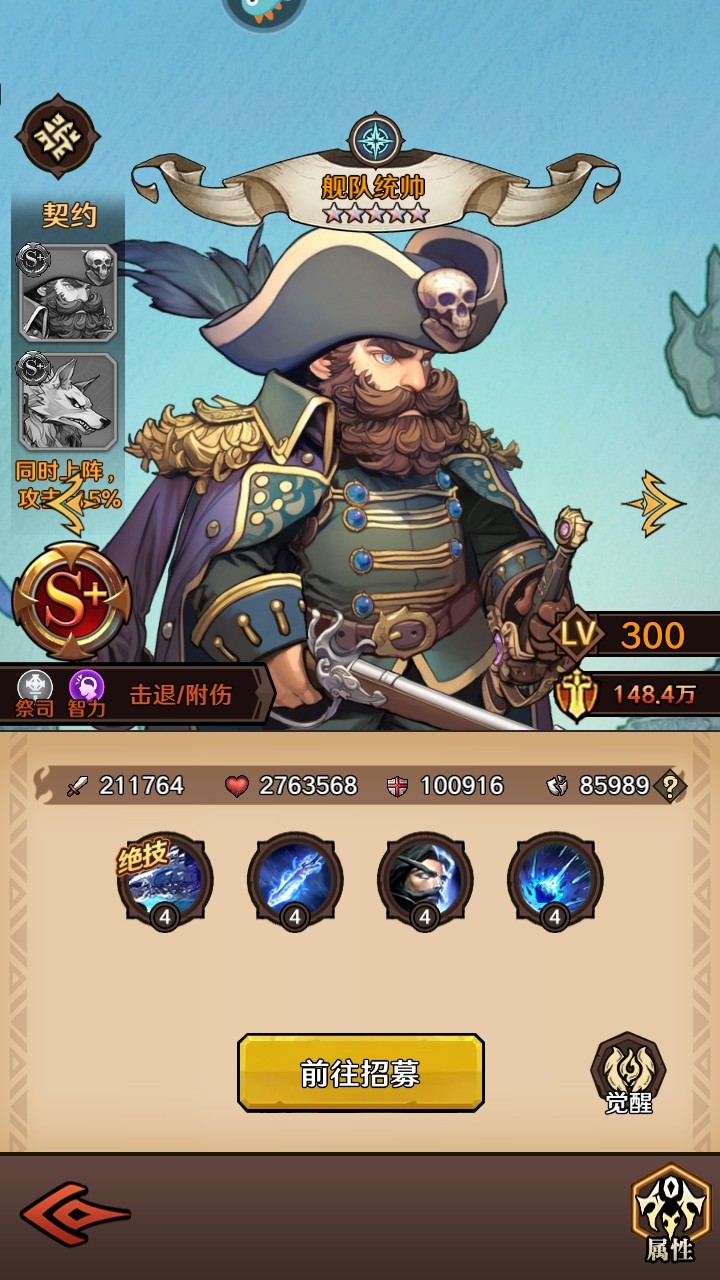Open the 觉醒 awakening button
The image size is (720, 1280).
tap(628, 1073)
